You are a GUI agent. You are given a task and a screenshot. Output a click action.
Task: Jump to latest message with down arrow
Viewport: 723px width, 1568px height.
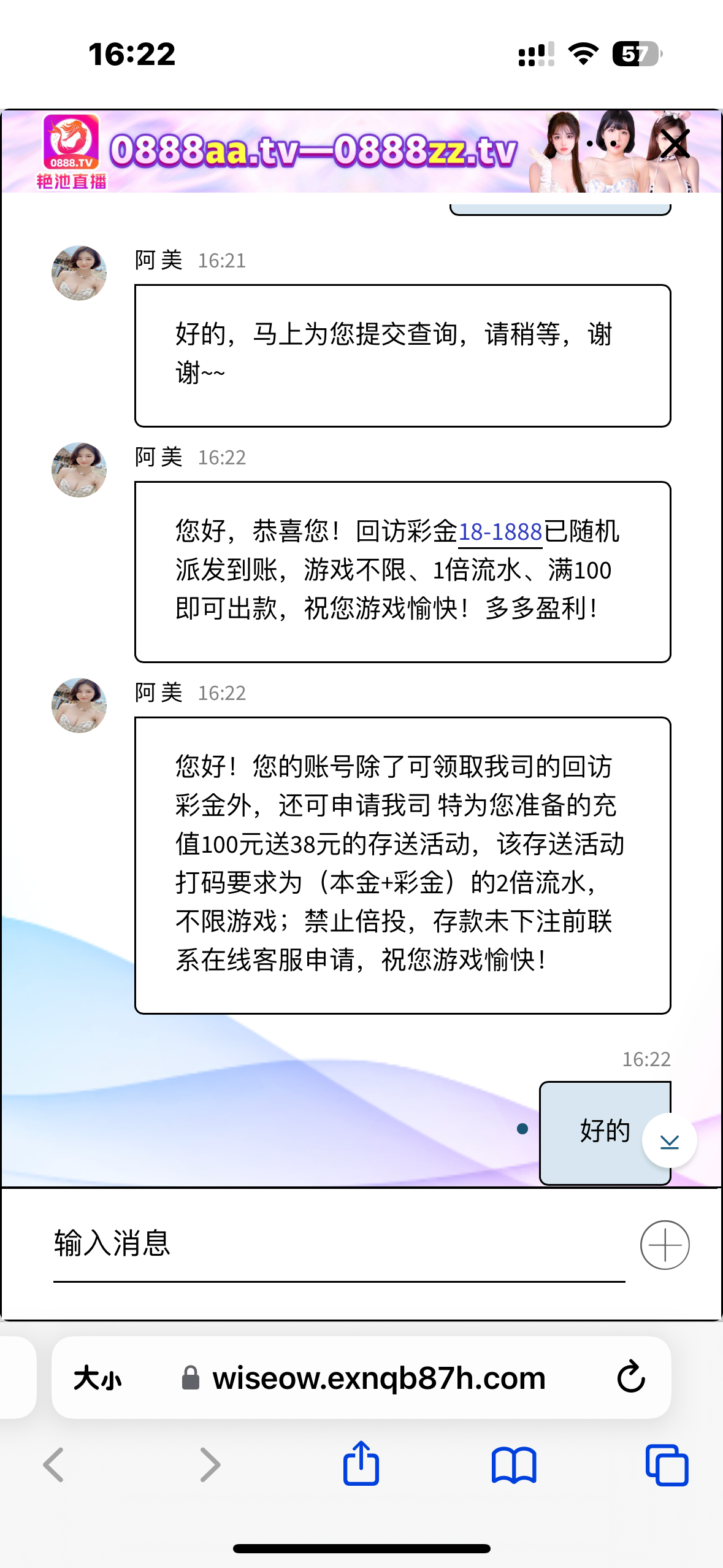(x=669, y=1141)
